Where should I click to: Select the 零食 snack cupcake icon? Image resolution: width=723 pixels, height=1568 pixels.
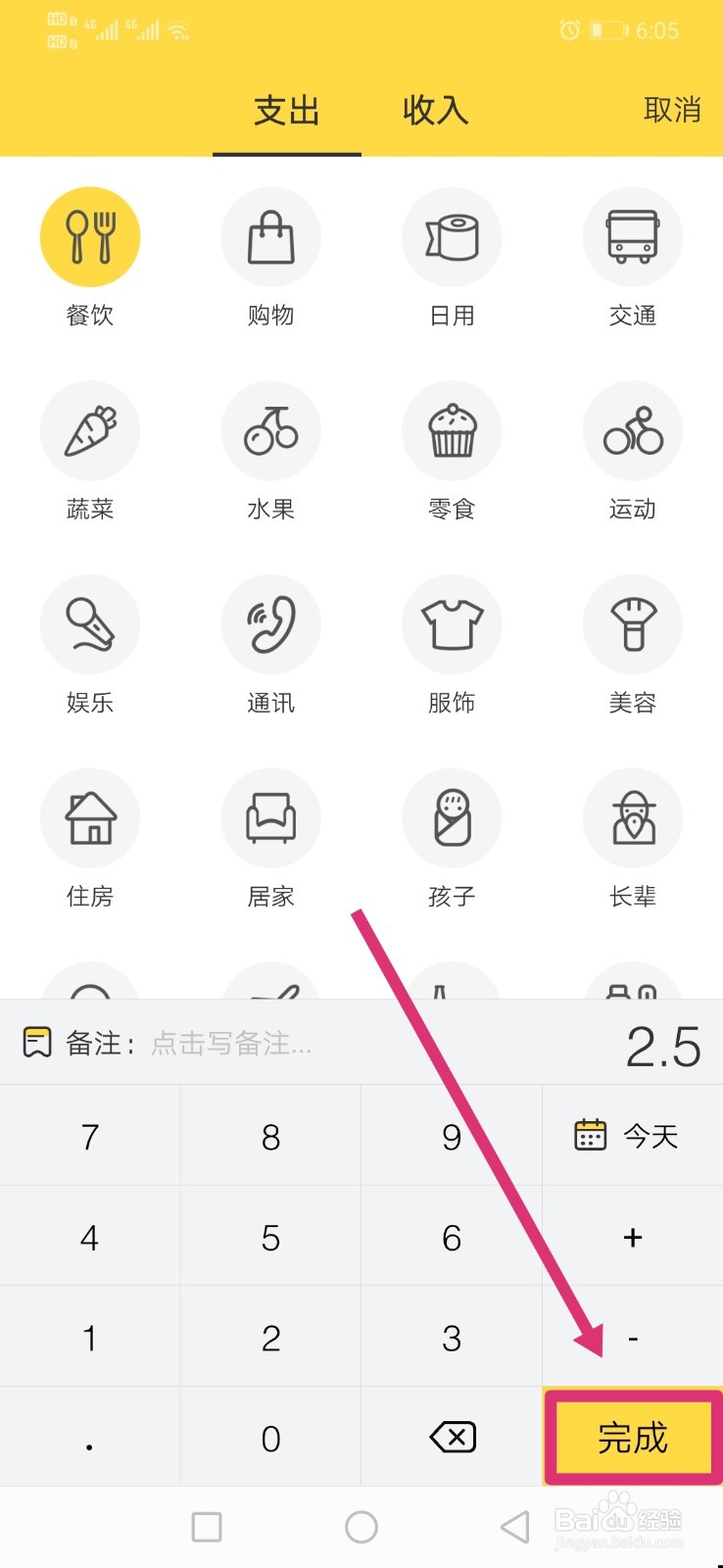(451, 430)
